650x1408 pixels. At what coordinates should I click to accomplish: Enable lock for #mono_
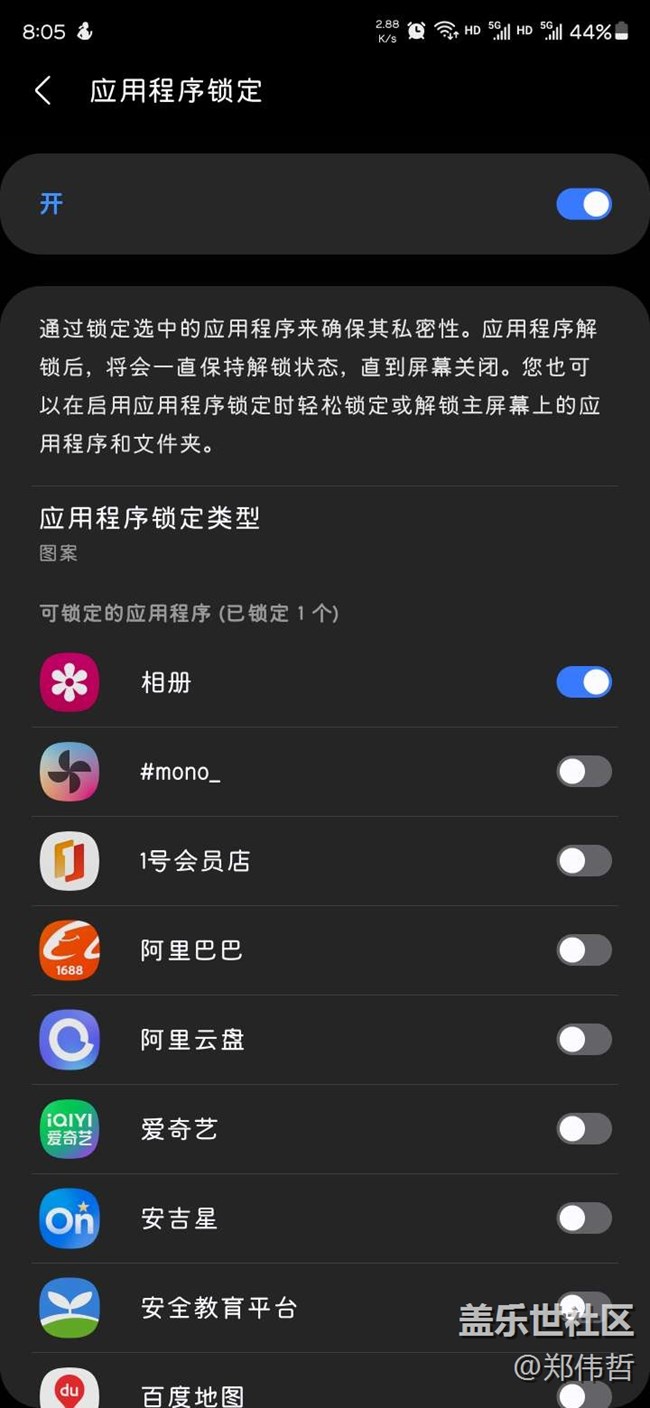[x=584, y=771]
